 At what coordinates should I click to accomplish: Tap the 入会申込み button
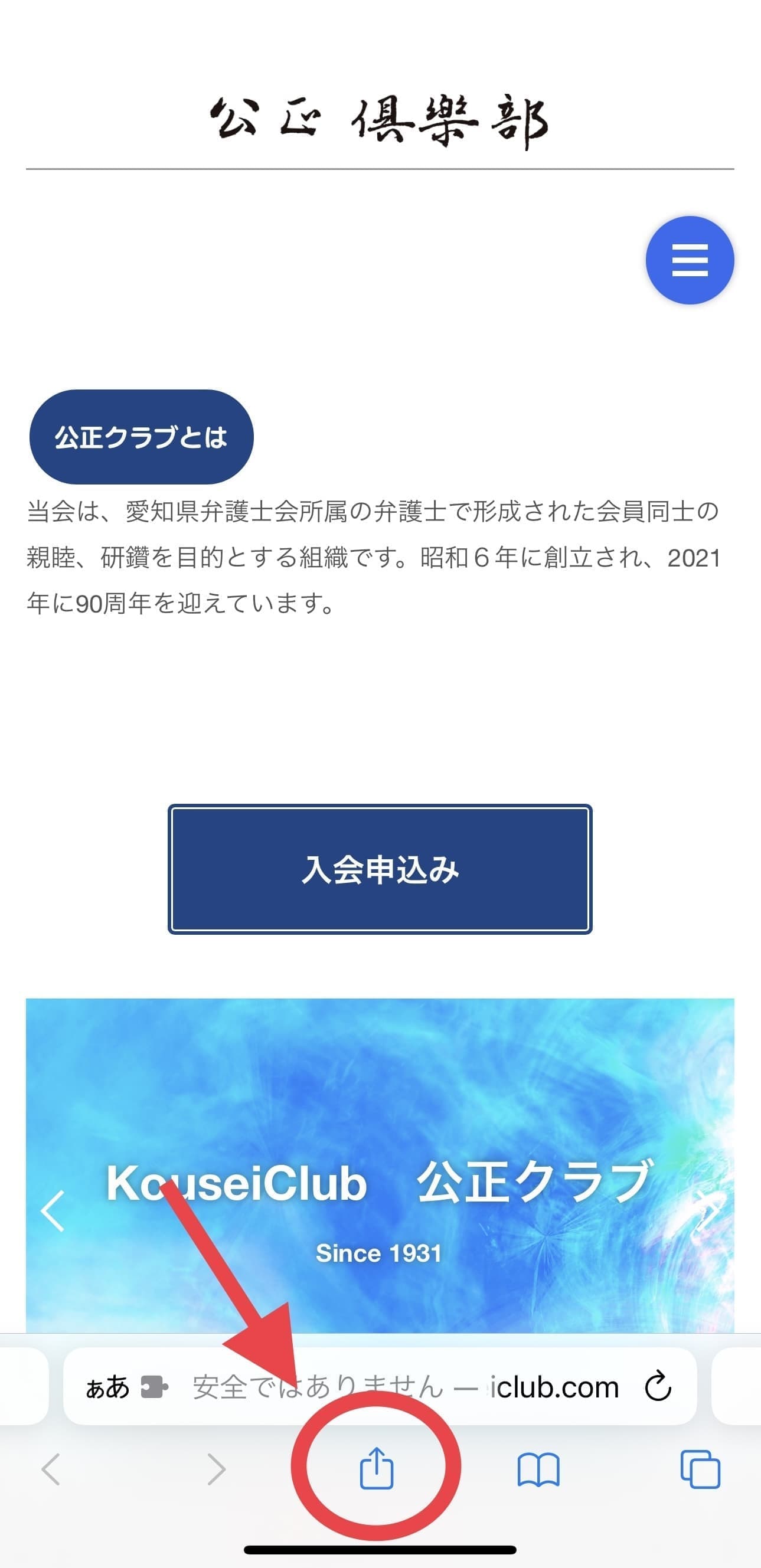(x=380, y=869)
